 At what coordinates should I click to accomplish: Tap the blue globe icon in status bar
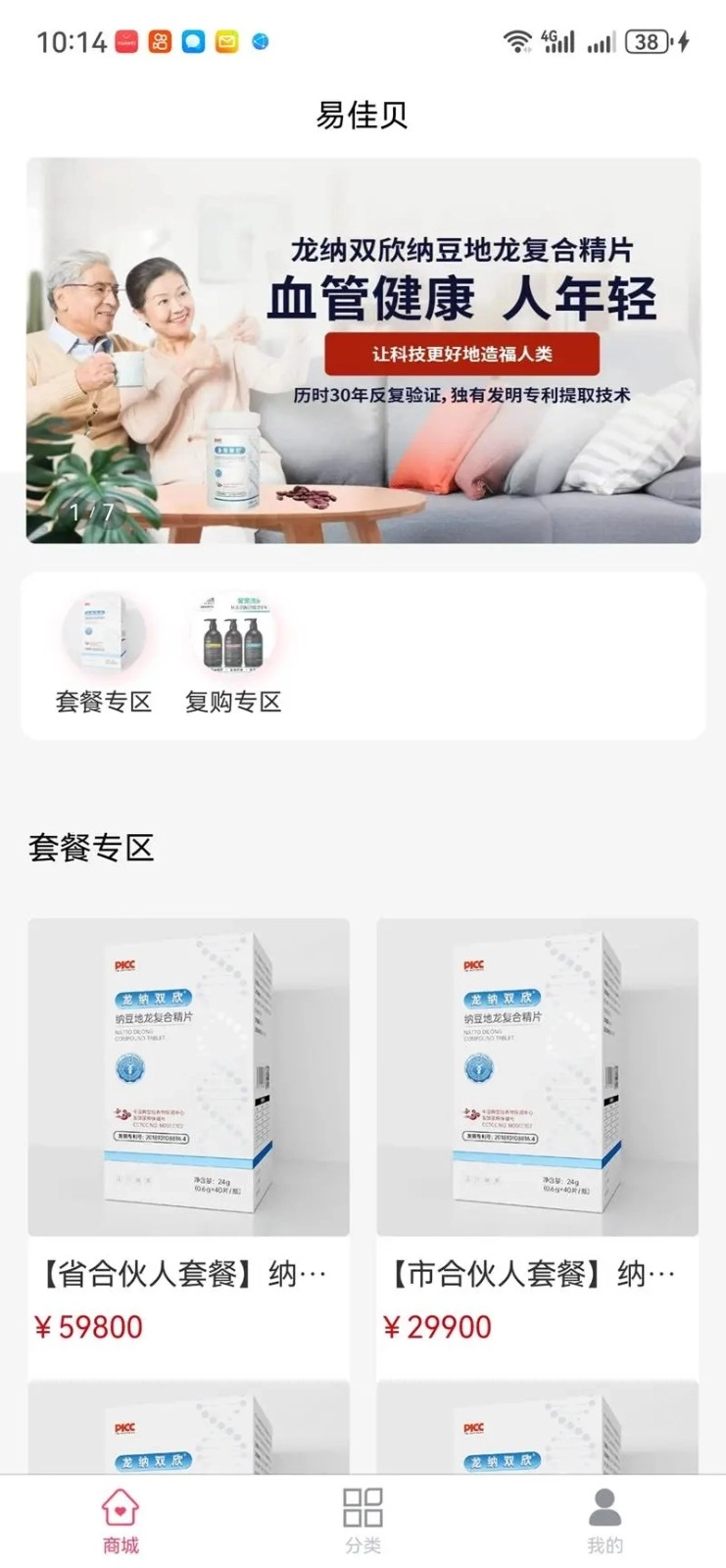[258, 40]
